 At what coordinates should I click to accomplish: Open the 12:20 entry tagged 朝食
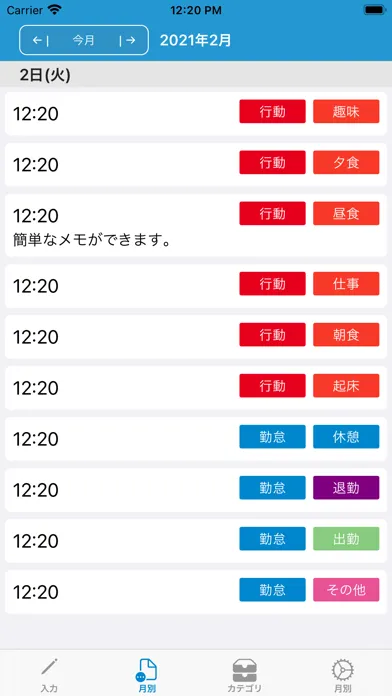(x=196, y=337)
